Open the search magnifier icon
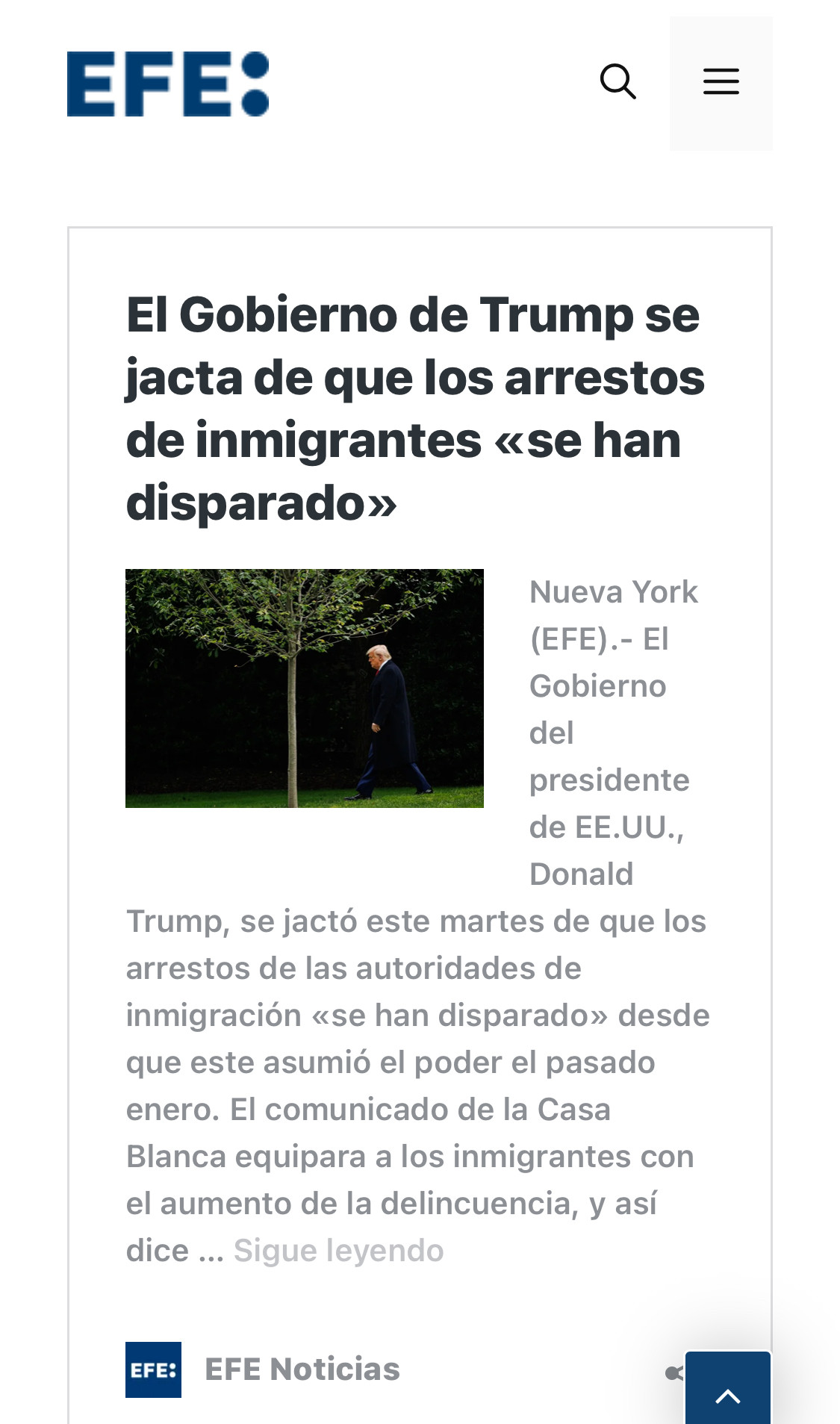Image resolution: width=840 pixels, height=1424 pixels. point(618,81)
